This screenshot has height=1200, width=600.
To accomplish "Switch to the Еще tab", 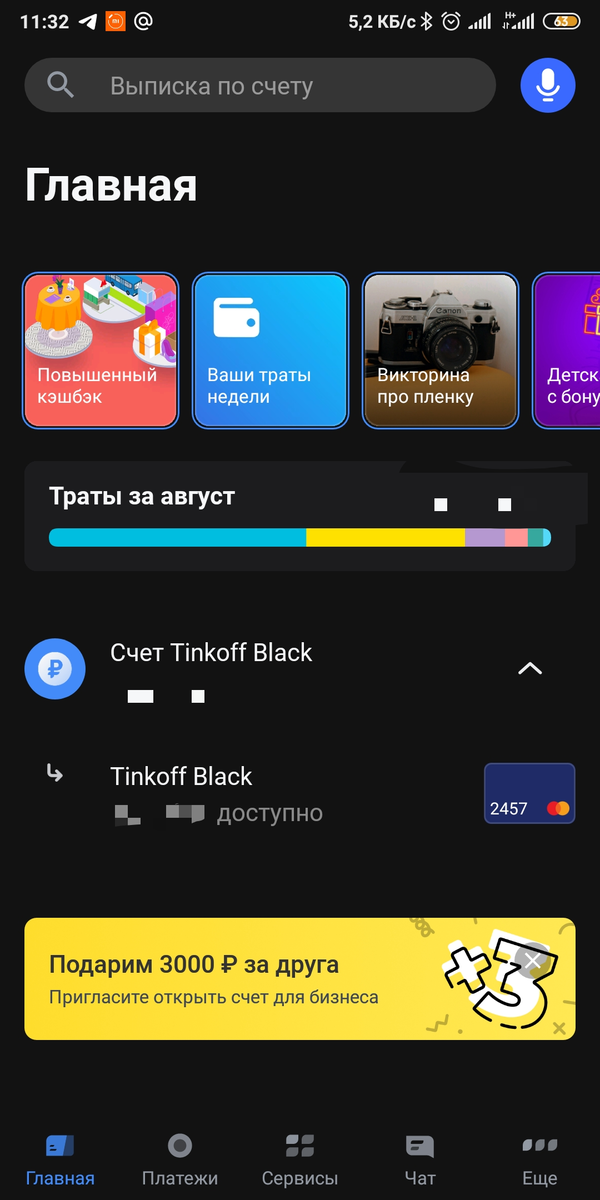I will pos(540,1158).
